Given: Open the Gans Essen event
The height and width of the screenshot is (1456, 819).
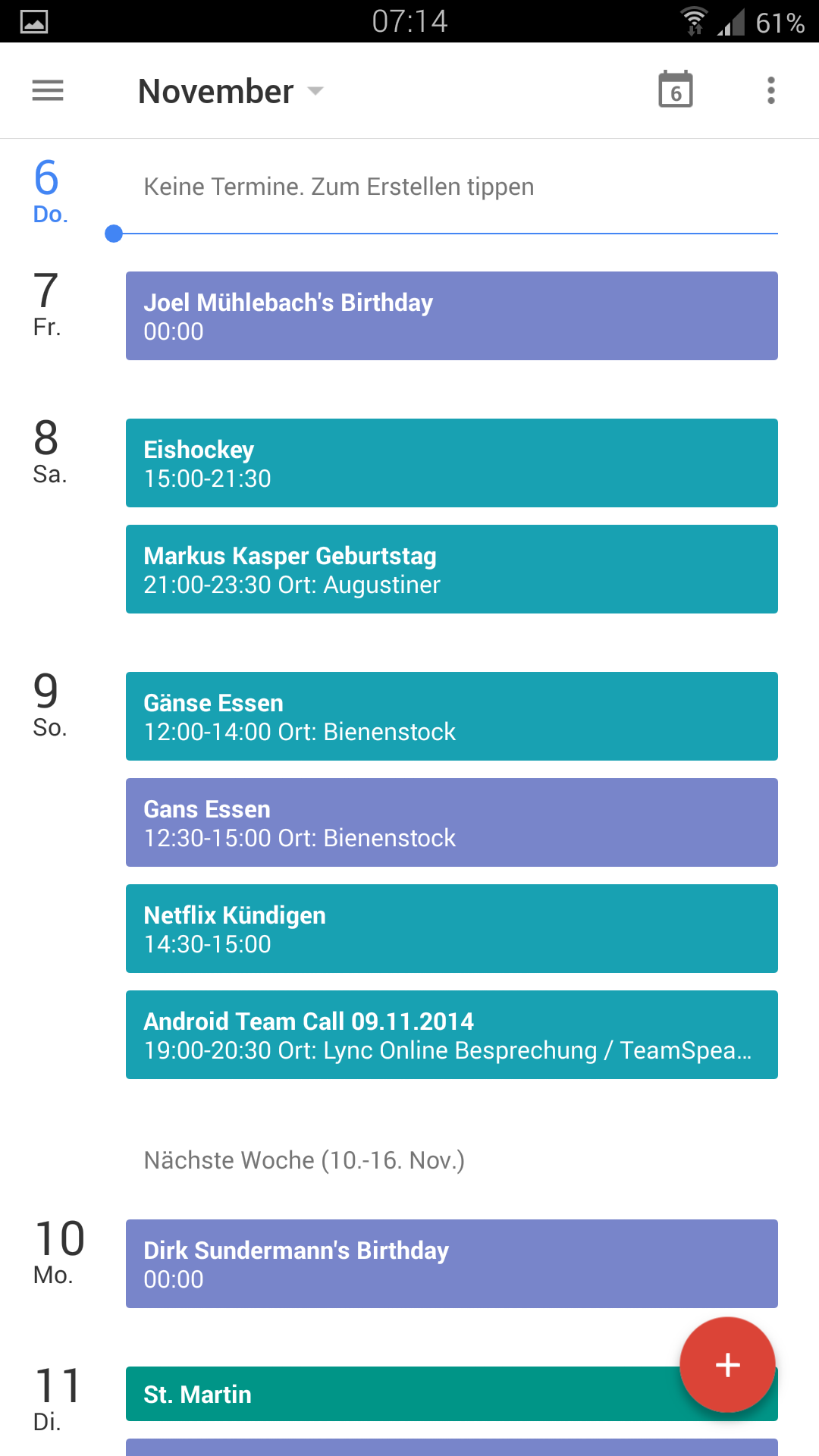Looking at the screenshot, I should click(x=452, y=822).
